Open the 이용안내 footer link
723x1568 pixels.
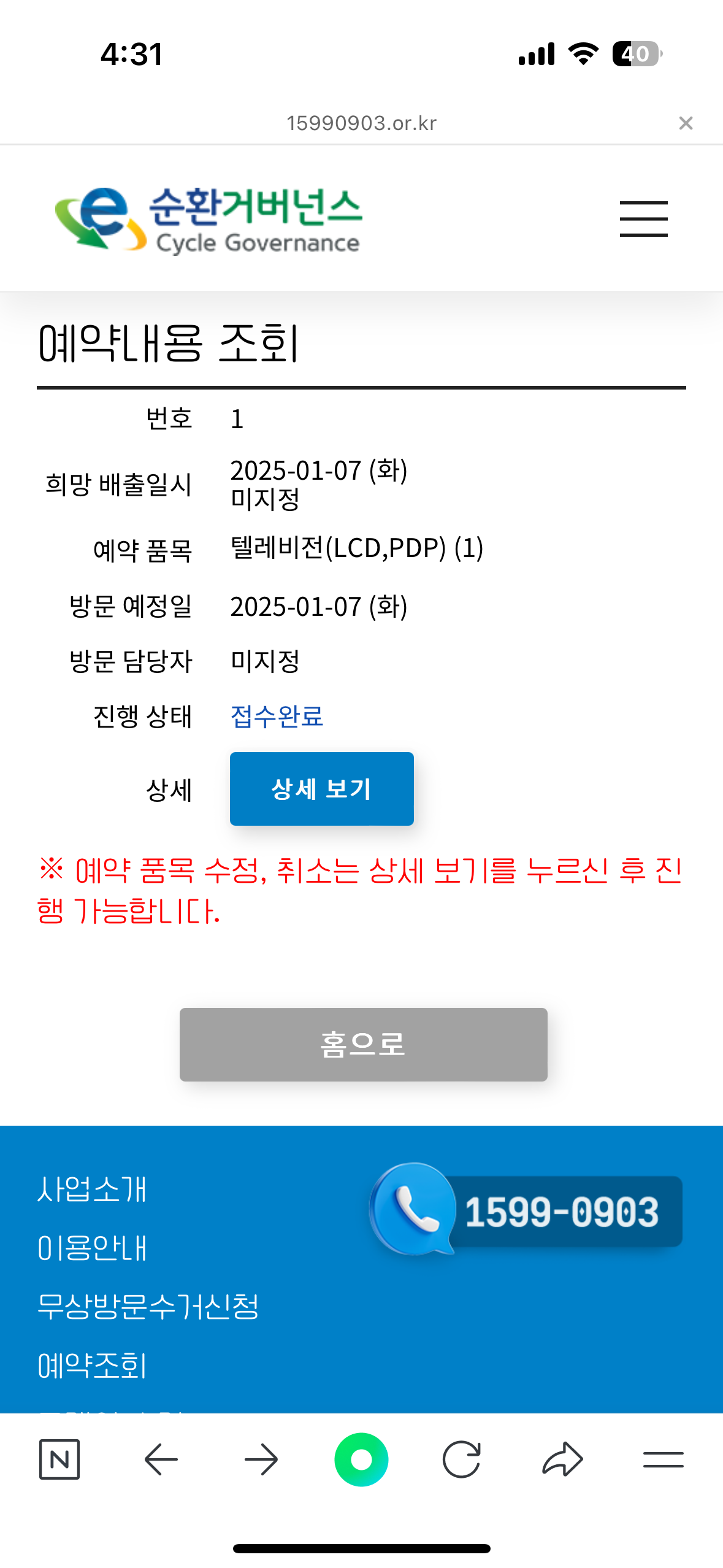pyautogui.click(x=92, y=1248)
